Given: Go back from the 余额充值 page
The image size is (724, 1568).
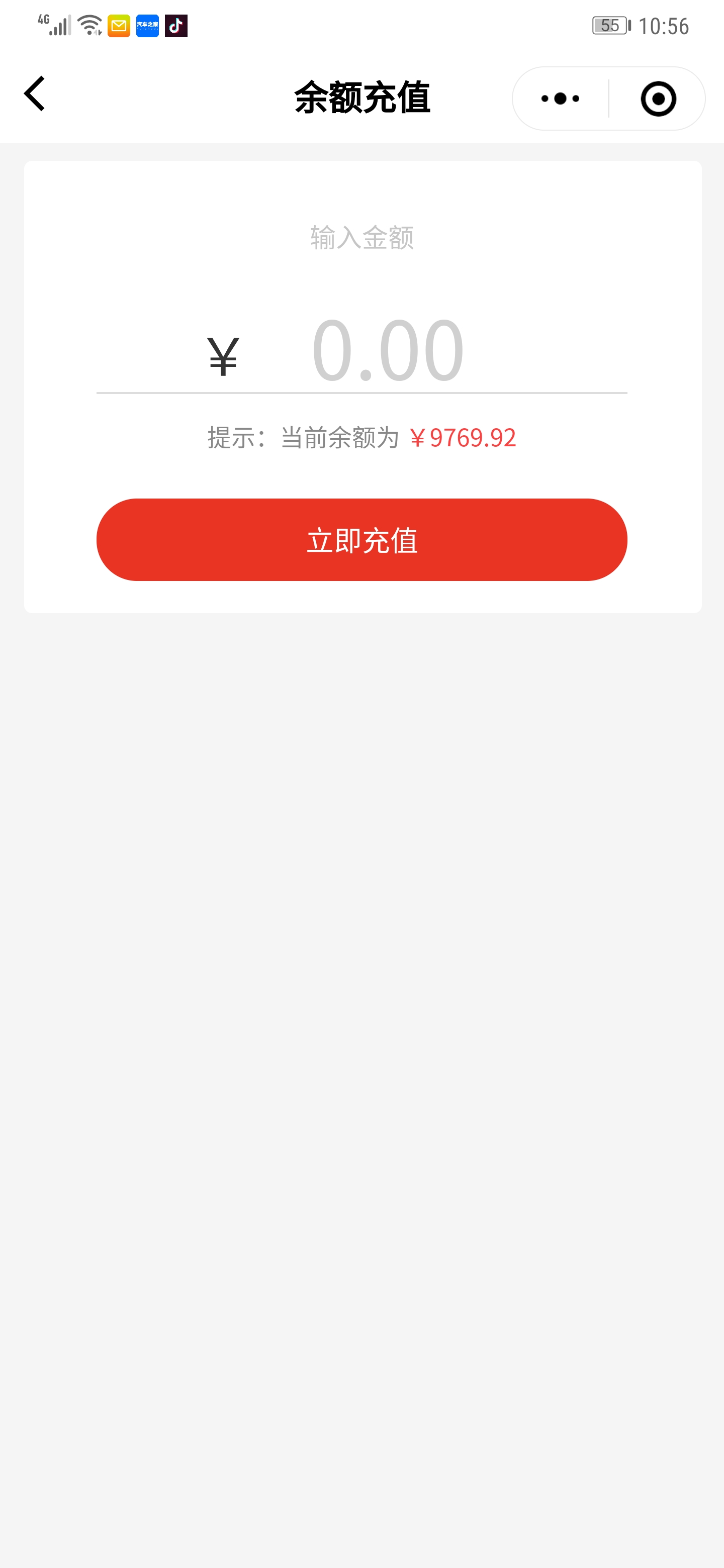Looking at the screenshot, I should pyautogui.click(x=35, y=94).
